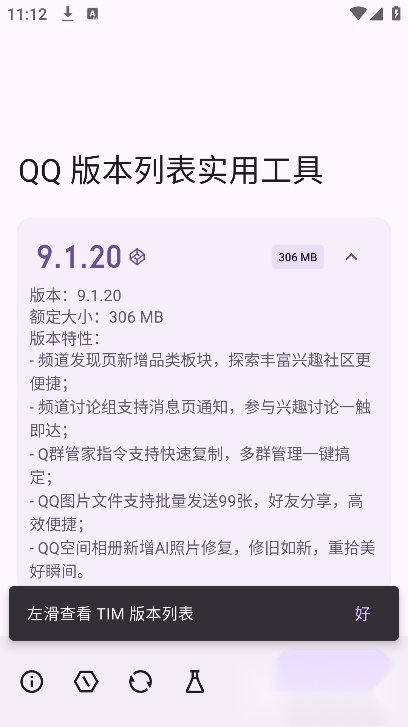Collapse the 9.1.20 version card
This screenshot has height=727, width=408.
(351, 256)
